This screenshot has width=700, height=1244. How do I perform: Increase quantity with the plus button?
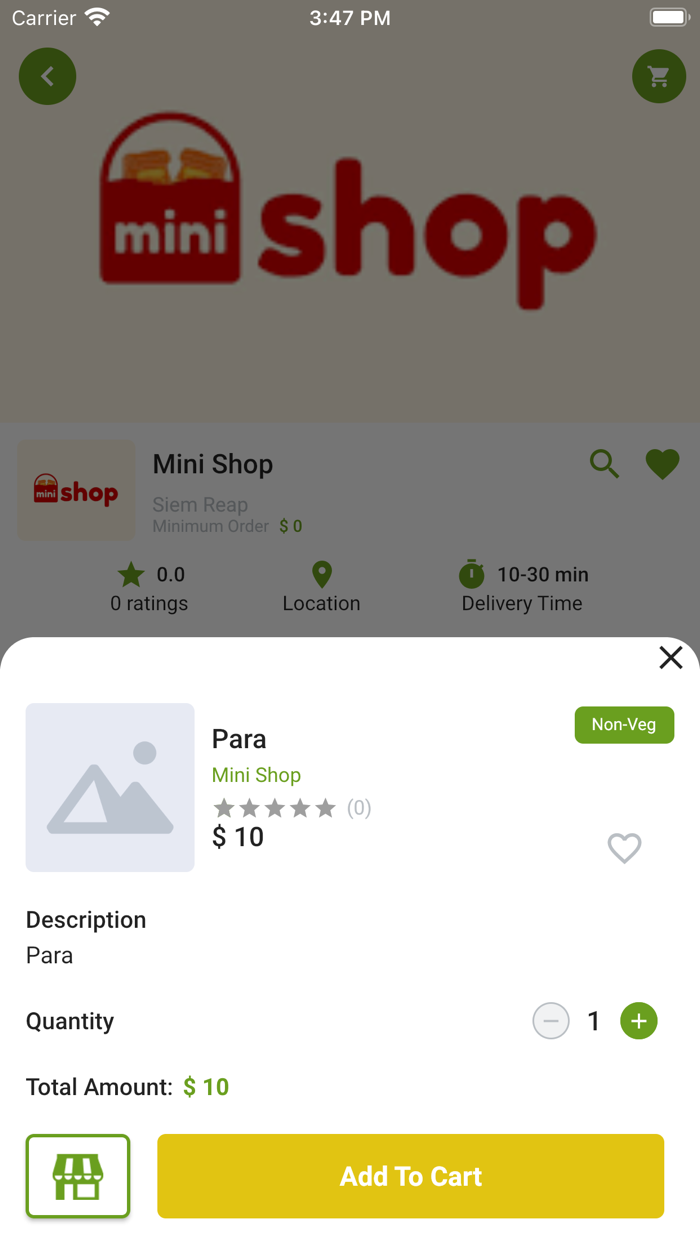[639, 1021]
